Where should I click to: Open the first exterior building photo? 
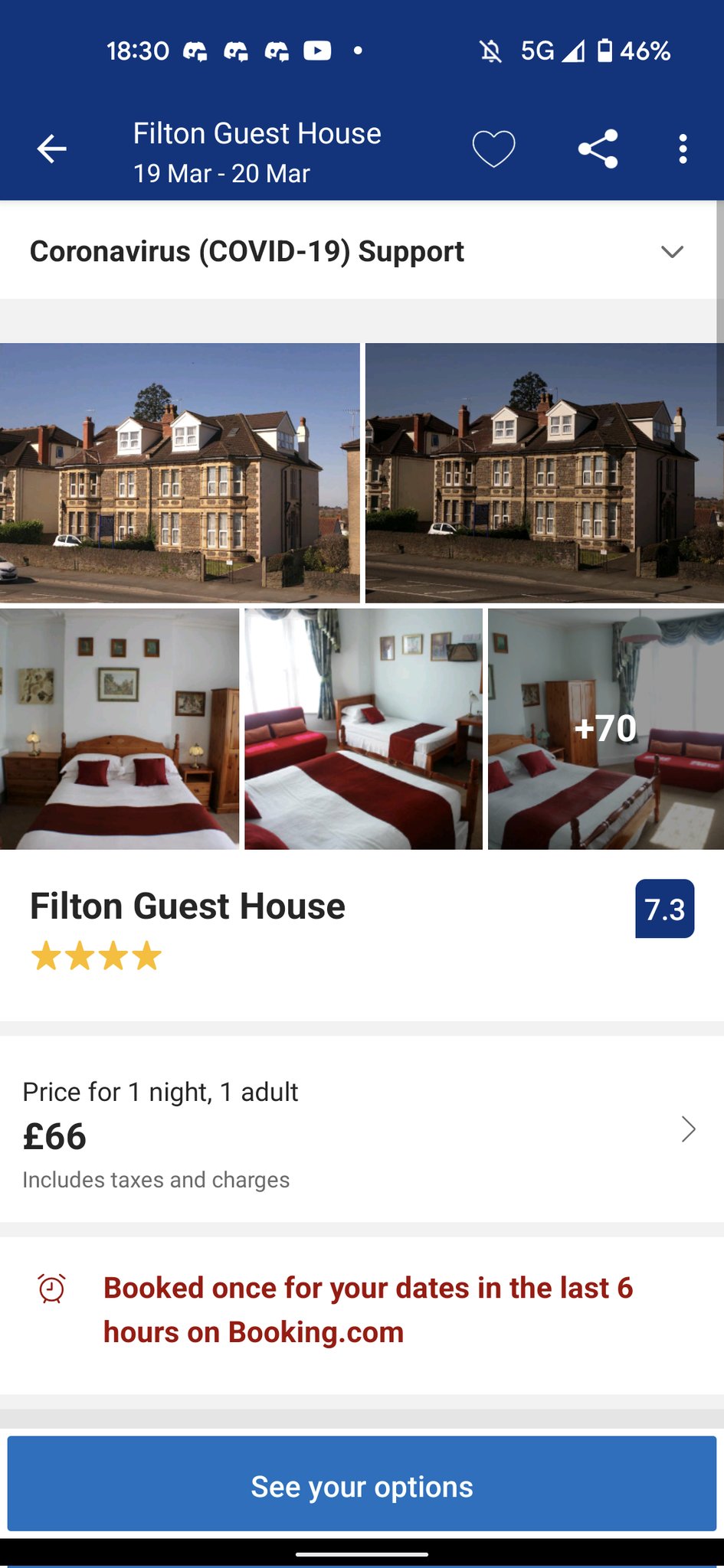click(x=179, y=472)
